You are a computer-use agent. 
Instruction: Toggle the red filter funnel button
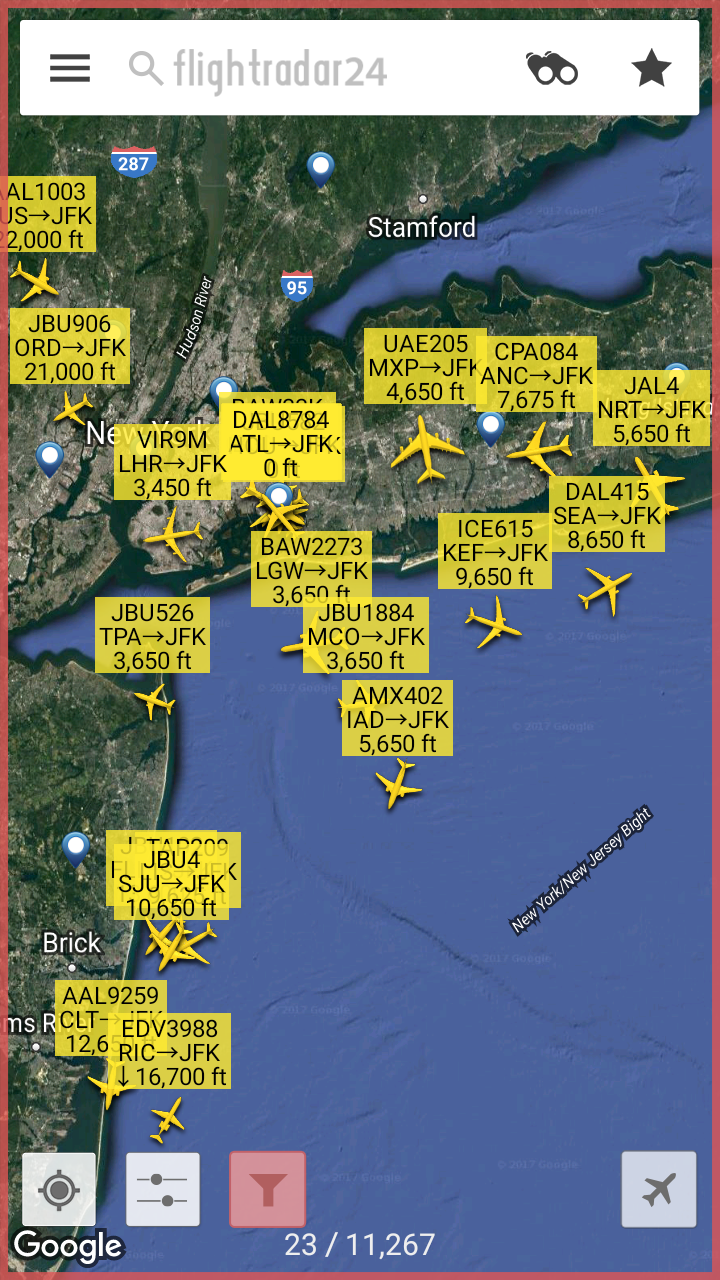[267, 1190]
